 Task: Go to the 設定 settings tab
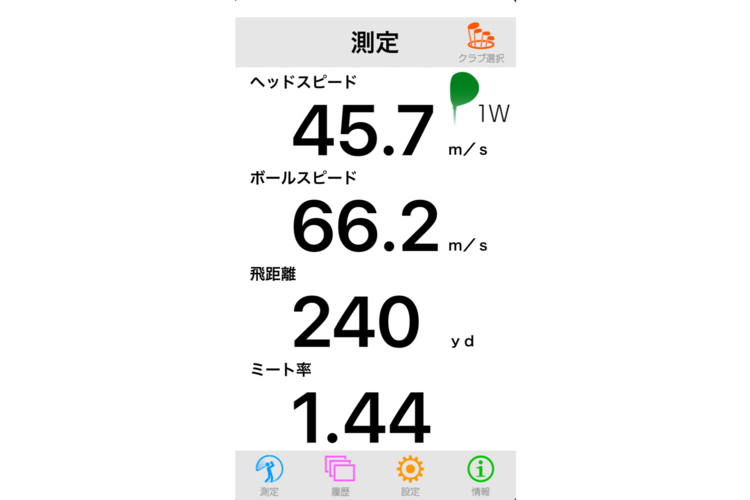410,474
